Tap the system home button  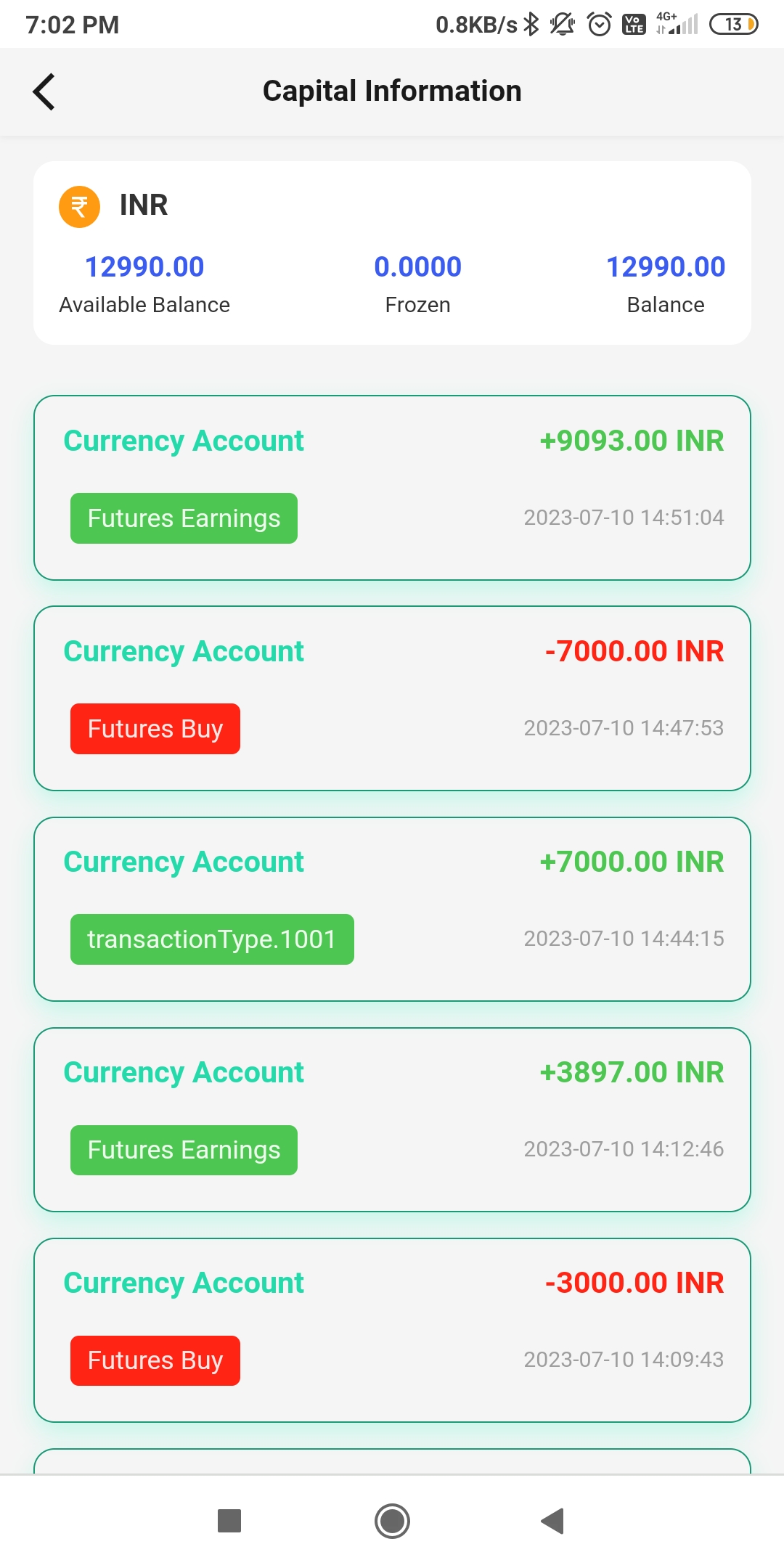click(392, 1521)
